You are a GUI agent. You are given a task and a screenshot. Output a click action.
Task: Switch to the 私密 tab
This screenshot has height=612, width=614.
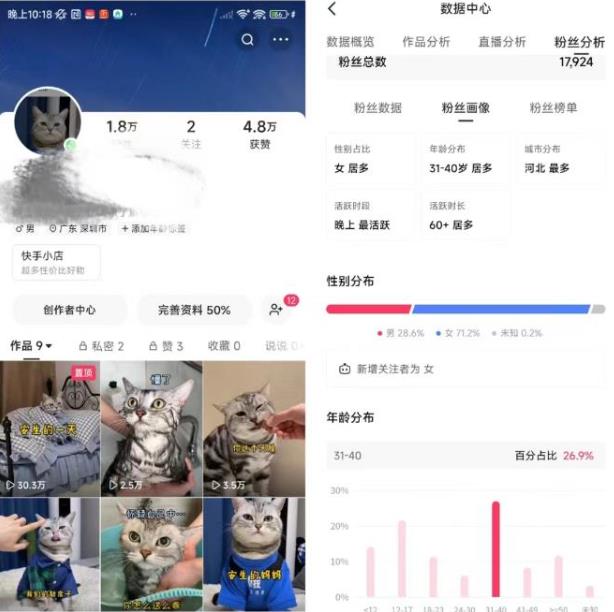point(101,346)
